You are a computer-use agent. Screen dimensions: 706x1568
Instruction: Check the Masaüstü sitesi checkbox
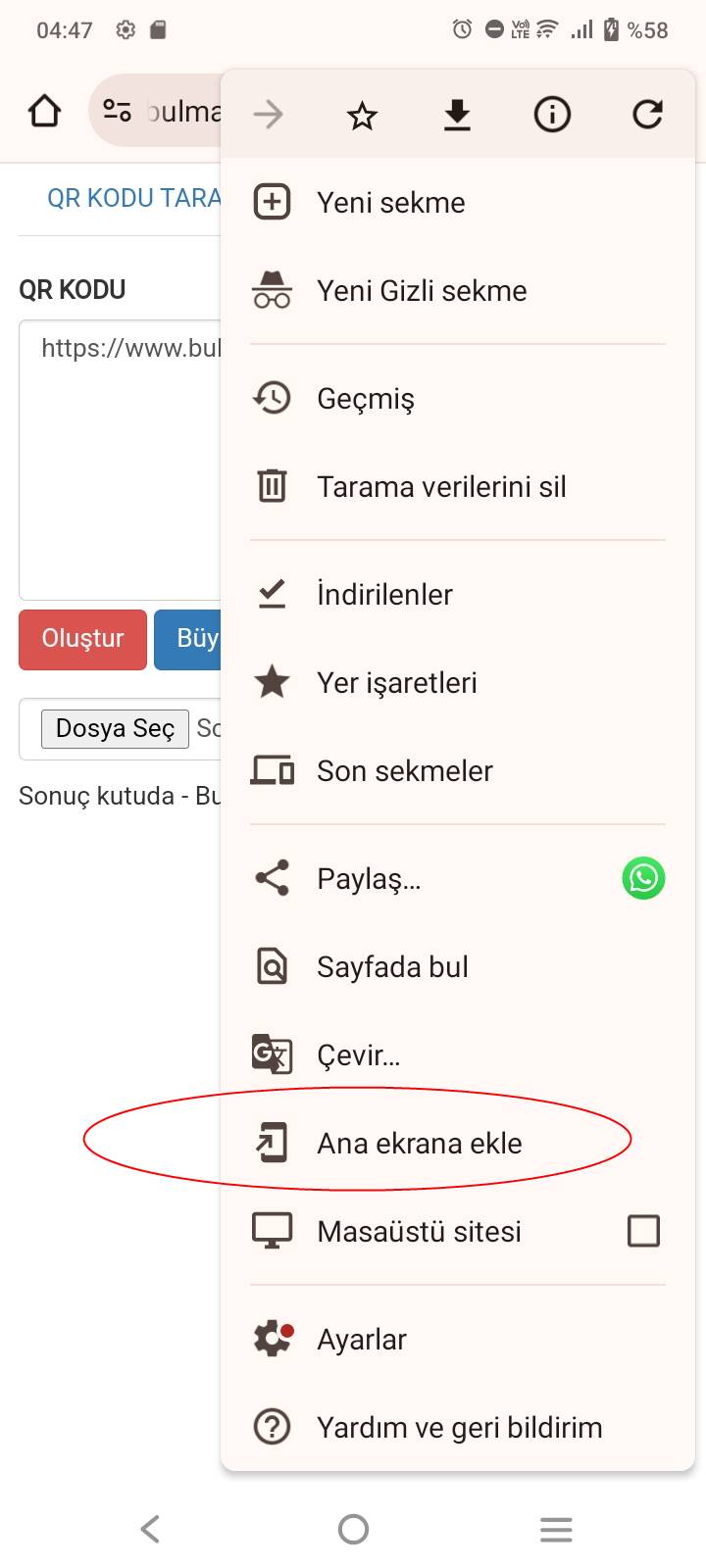[x=643, y=1231]
